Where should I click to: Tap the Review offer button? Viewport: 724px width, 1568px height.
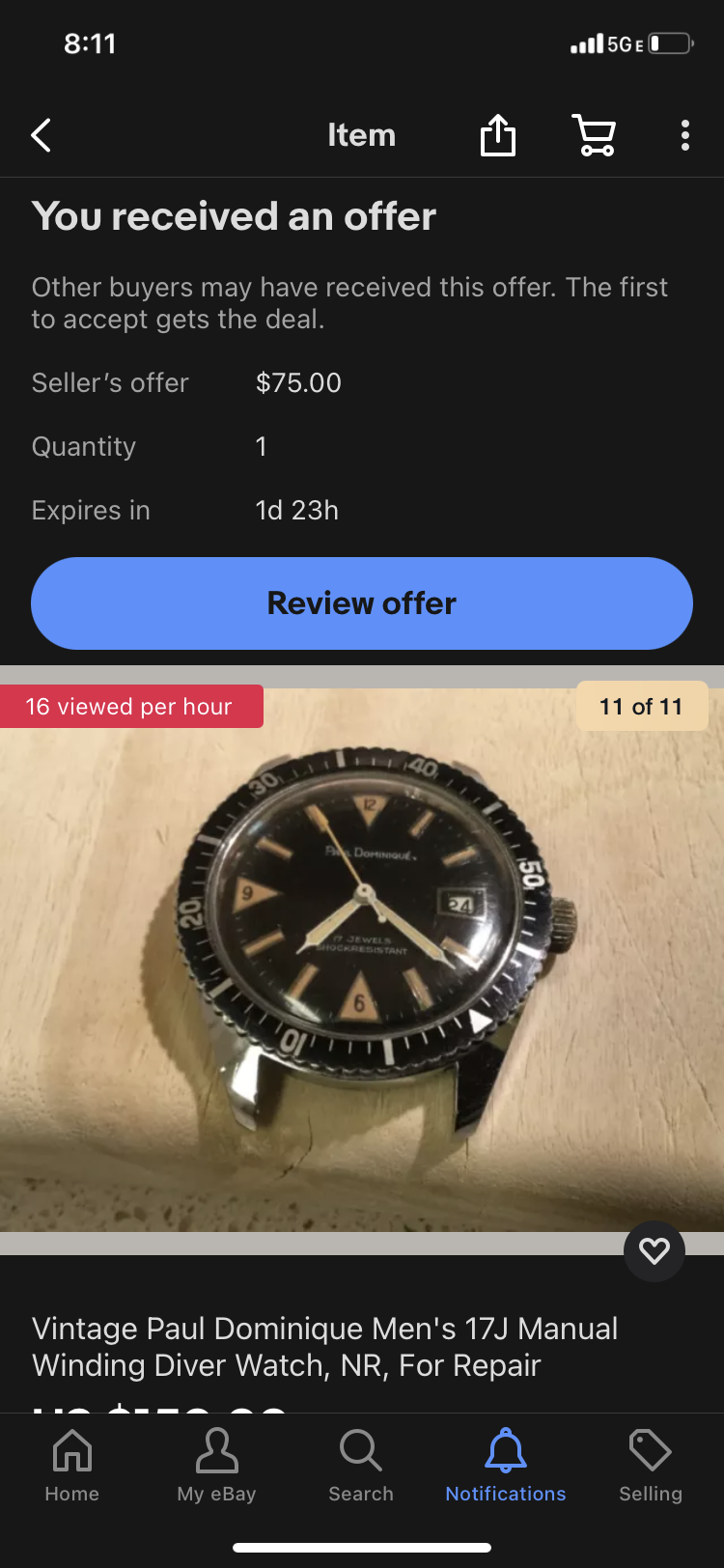click(x=362, y=603)
